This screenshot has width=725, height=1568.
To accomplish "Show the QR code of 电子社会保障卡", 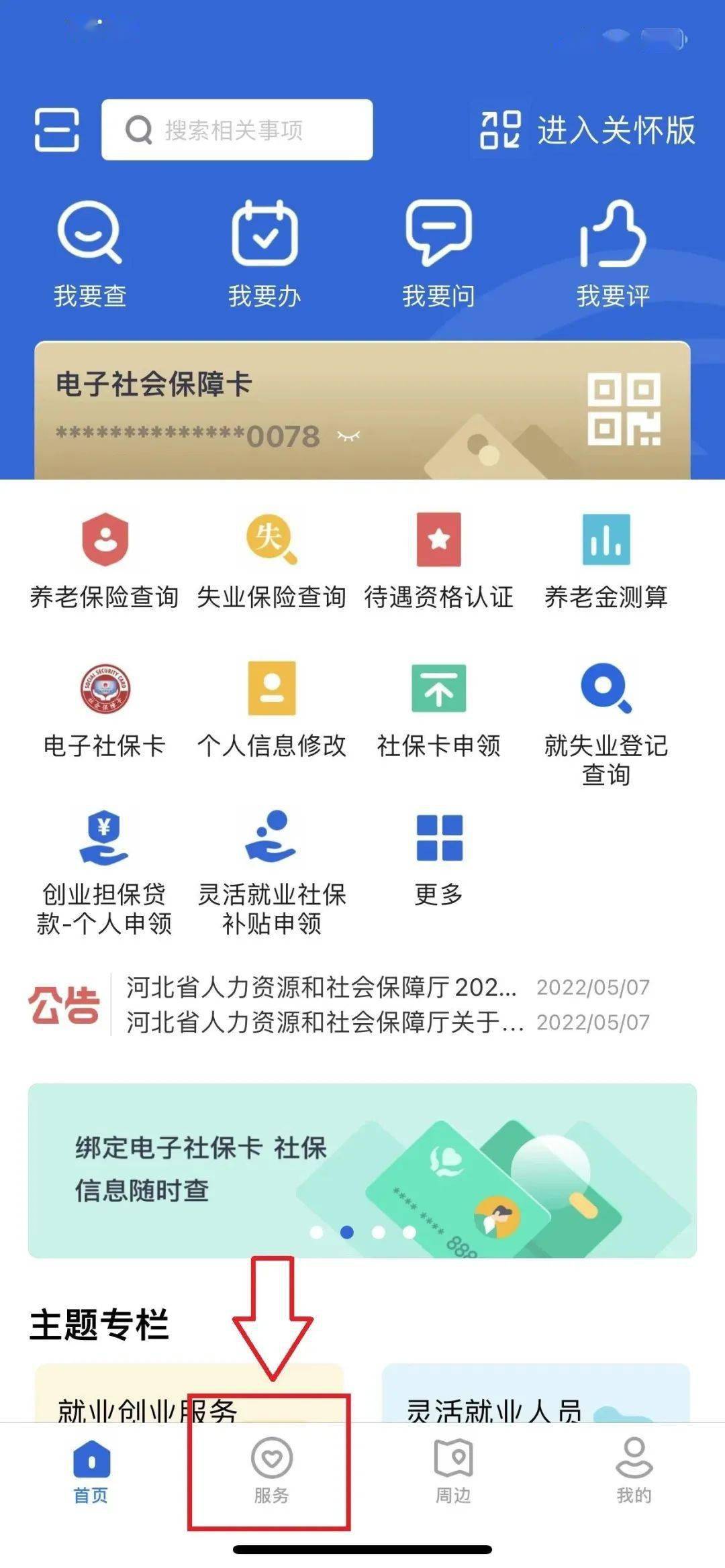I will coord(624,409).
